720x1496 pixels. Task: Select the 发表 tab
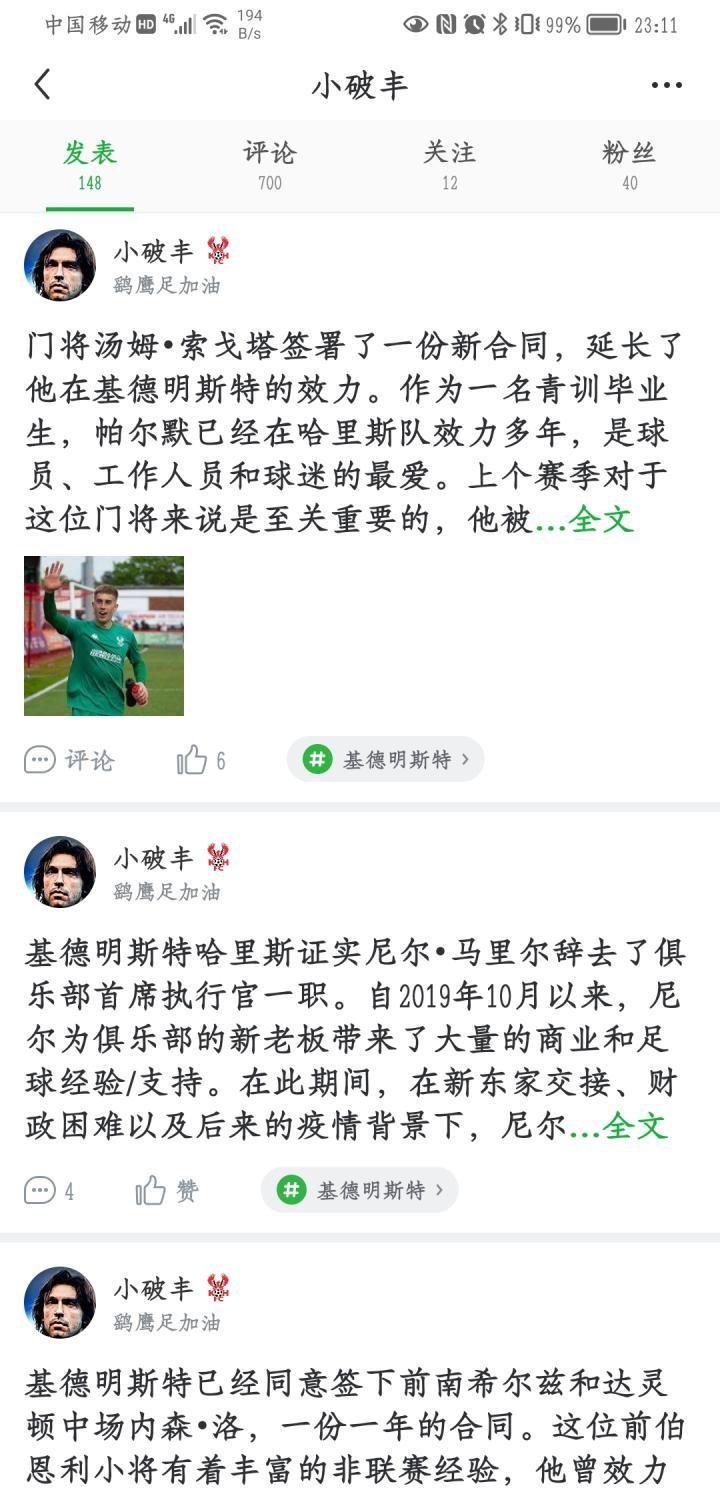[x=90, y=165]
